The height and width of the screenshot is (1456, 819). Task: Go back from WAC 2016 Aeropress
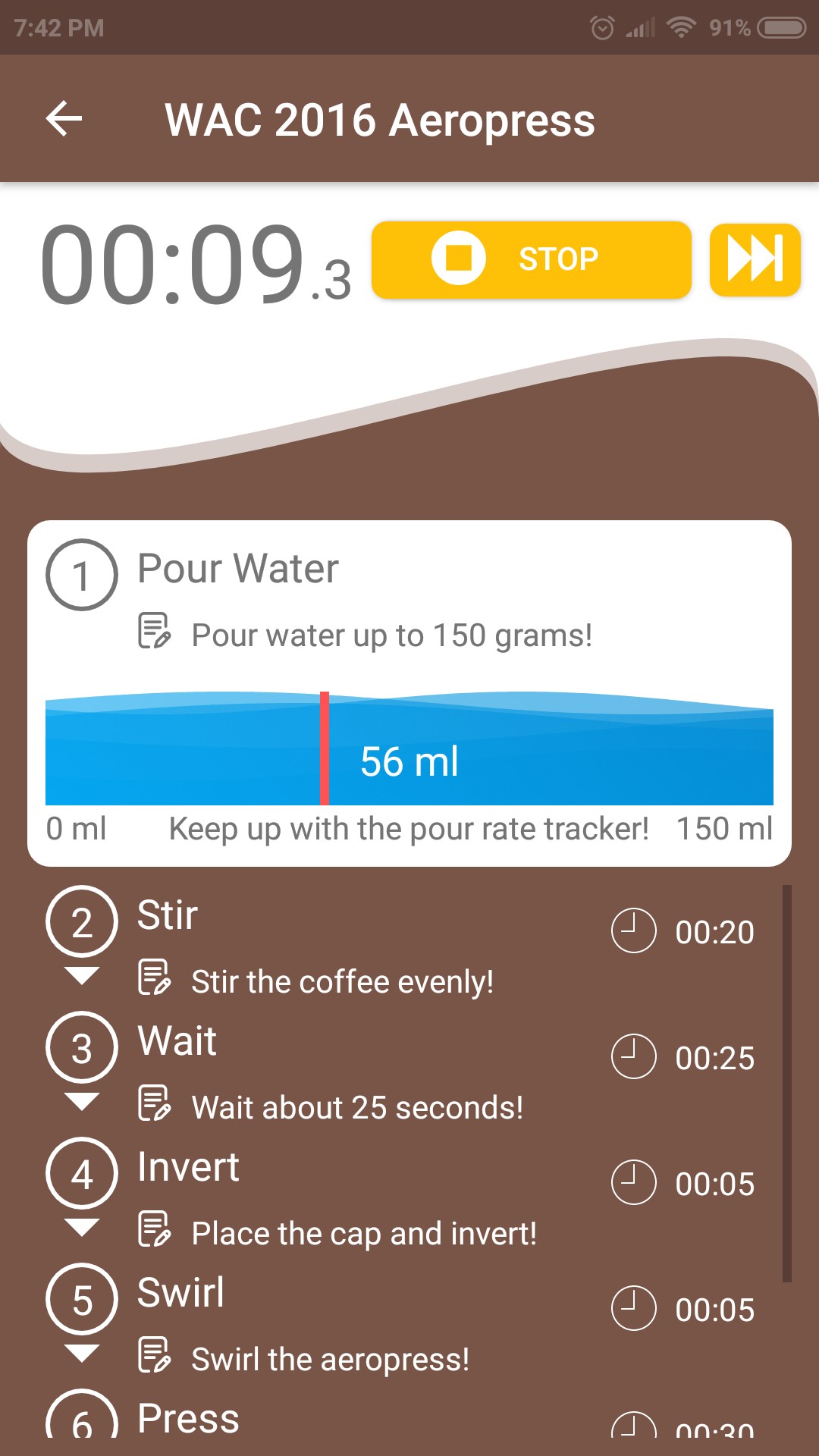tap(64, 119)
